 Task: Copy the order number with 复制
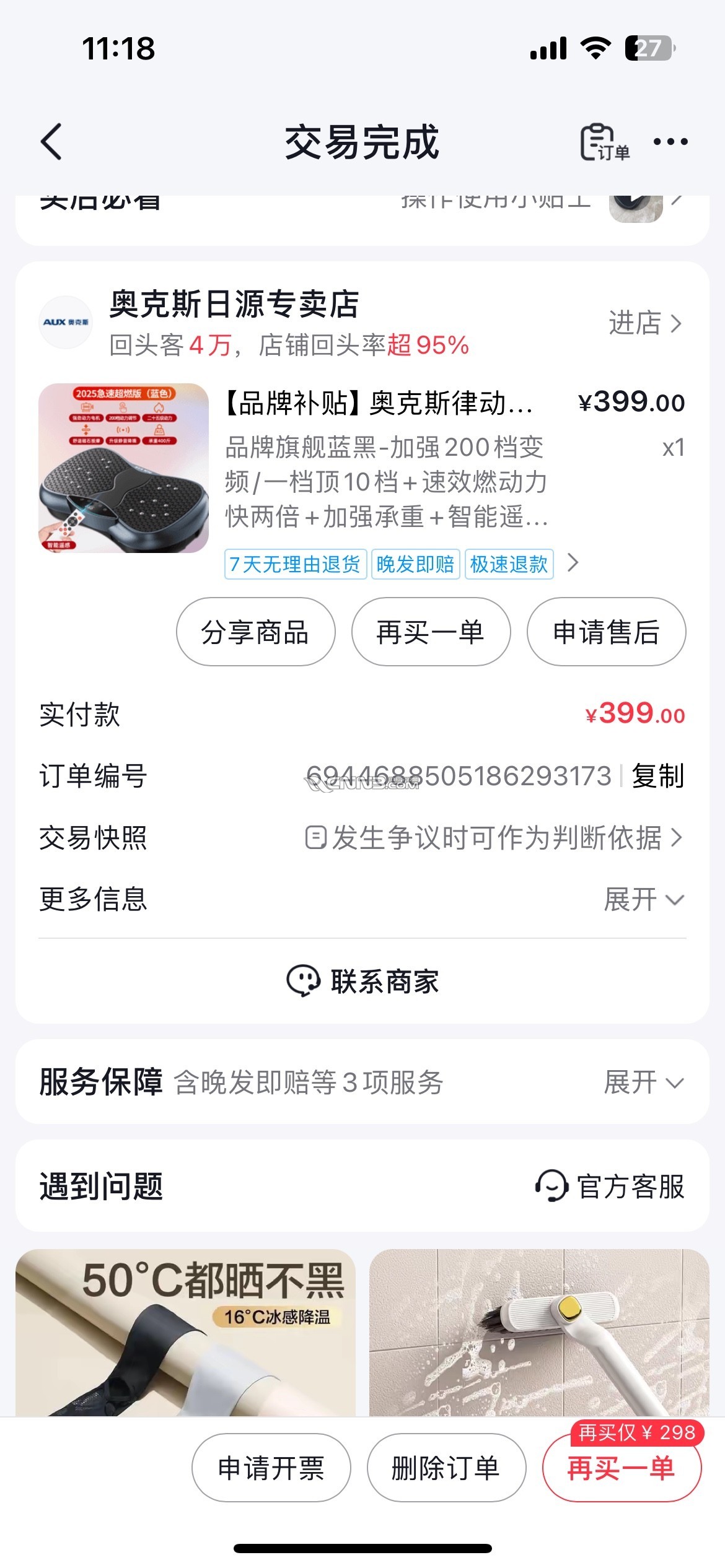pos(657,776)
